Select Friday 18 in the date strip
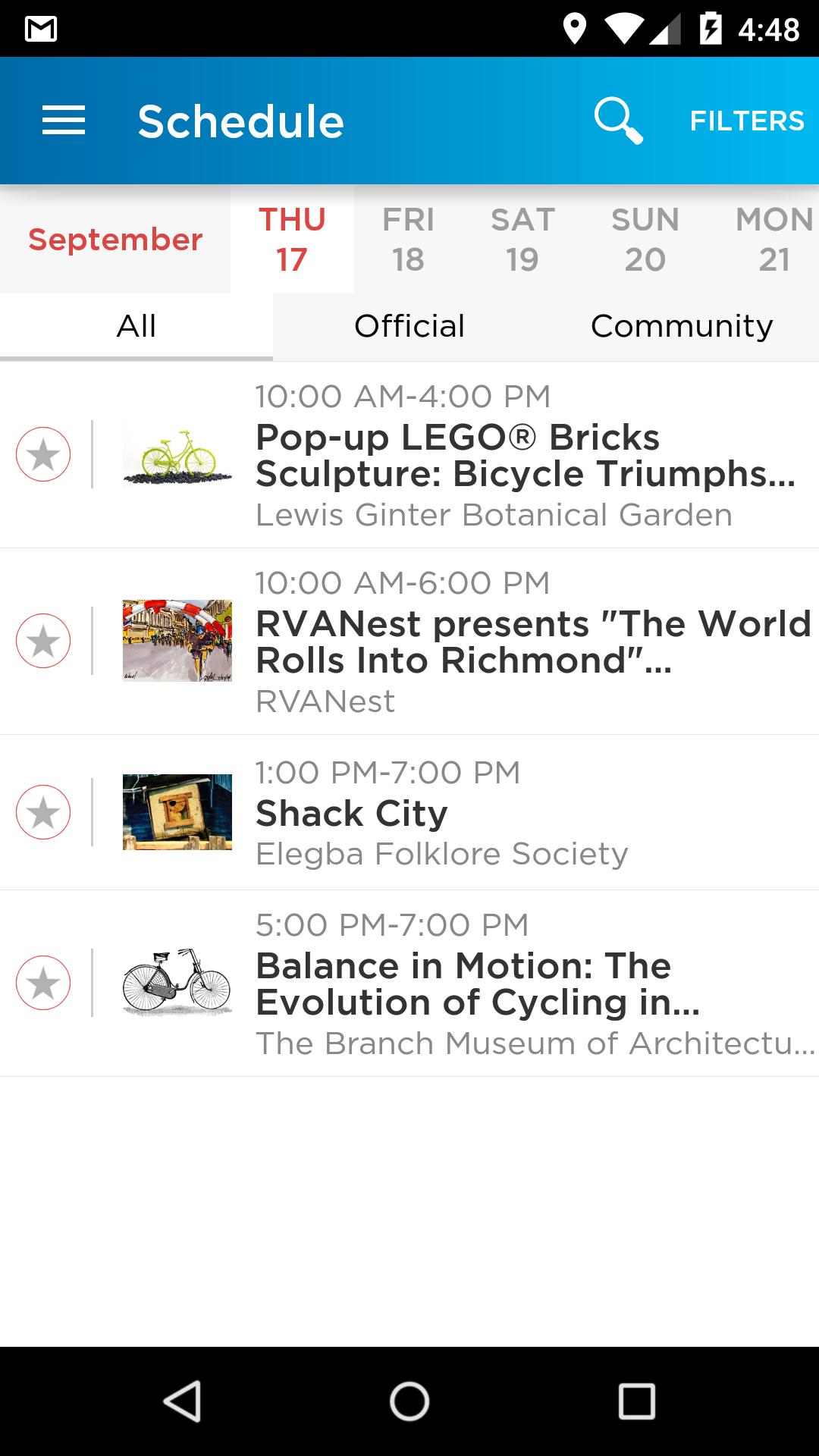This screenshot has width=819, height=1456. point(408,240)
